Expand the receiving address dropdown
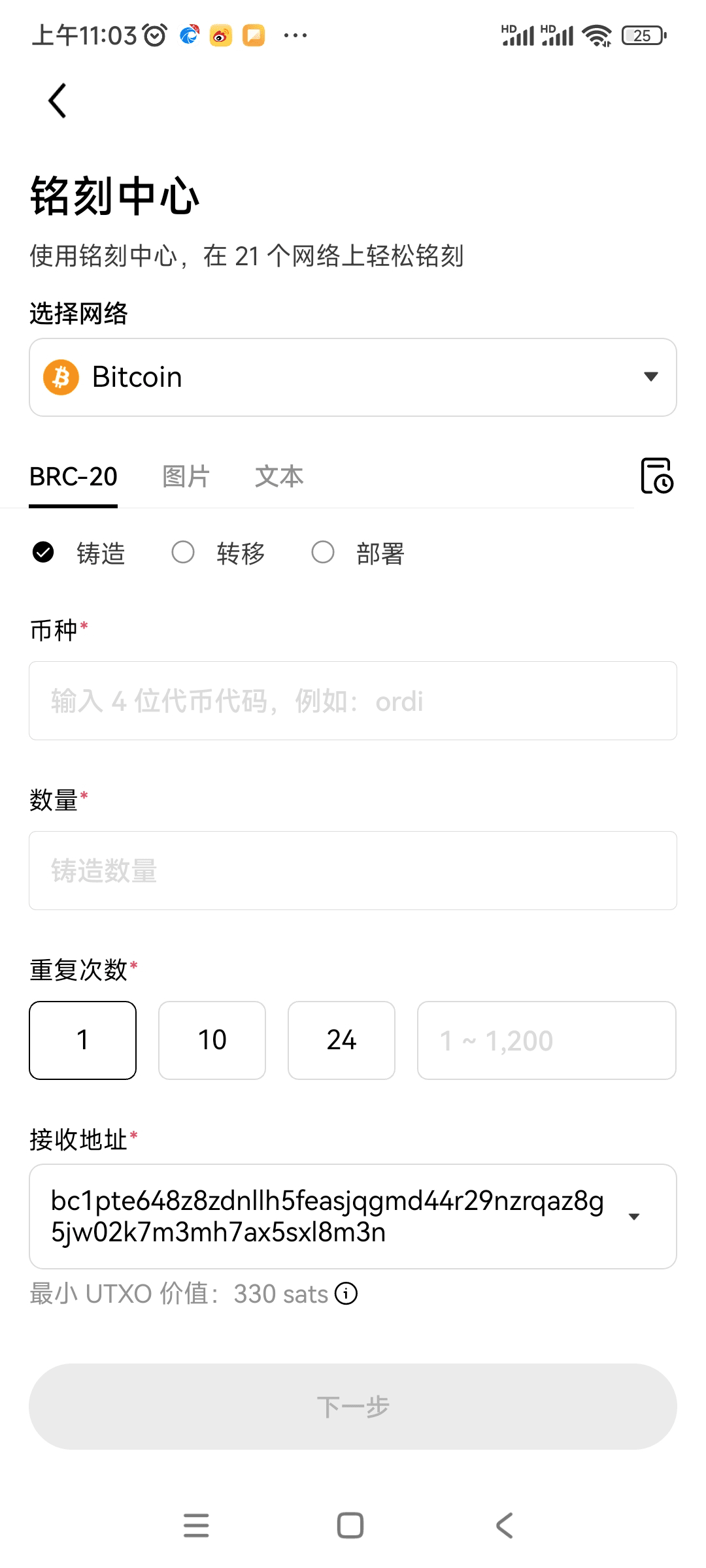 [633, 1217]
